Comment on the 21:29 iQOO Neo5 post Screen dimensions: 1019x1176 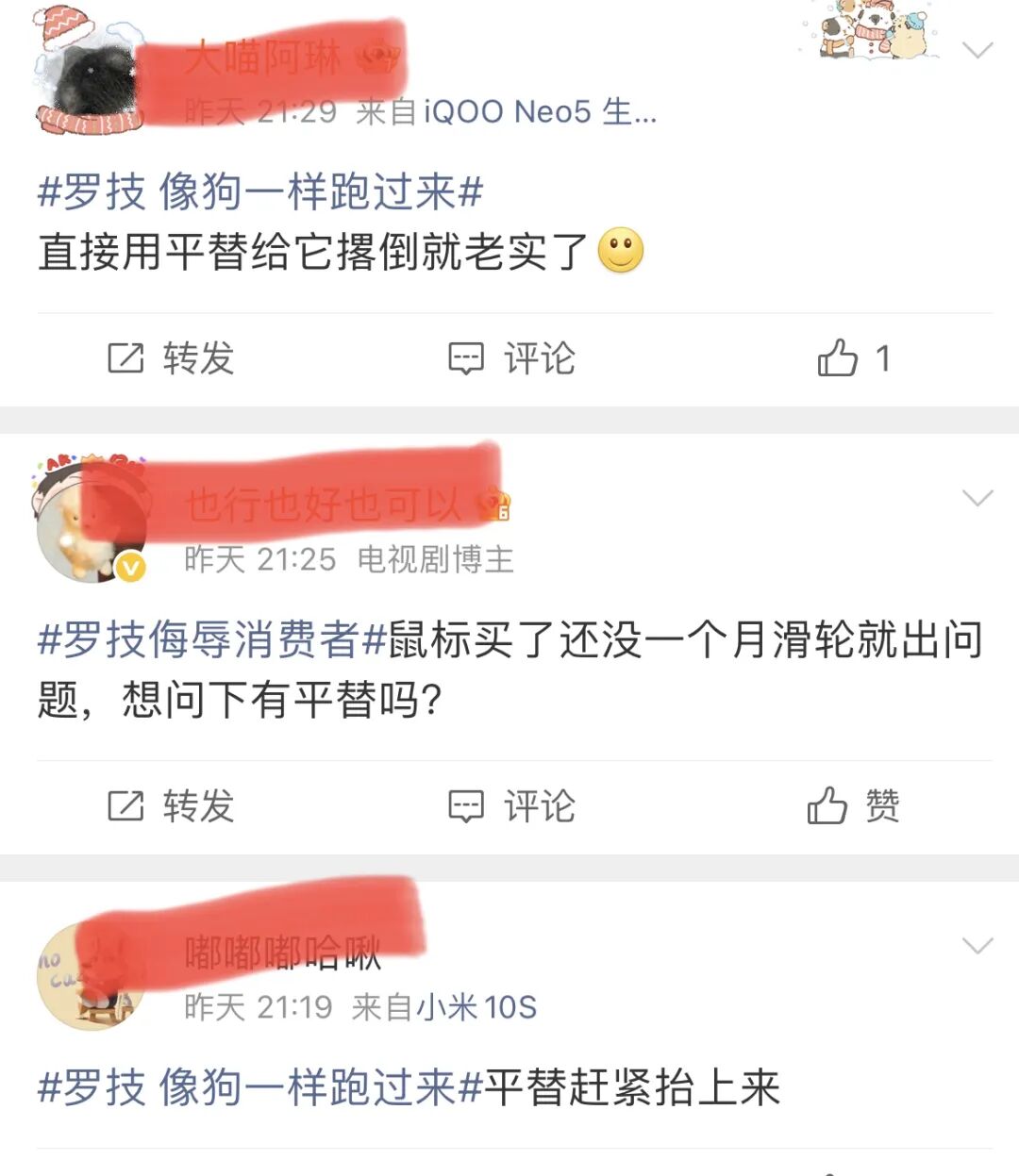pyautogui.click(x=510, y=358)
